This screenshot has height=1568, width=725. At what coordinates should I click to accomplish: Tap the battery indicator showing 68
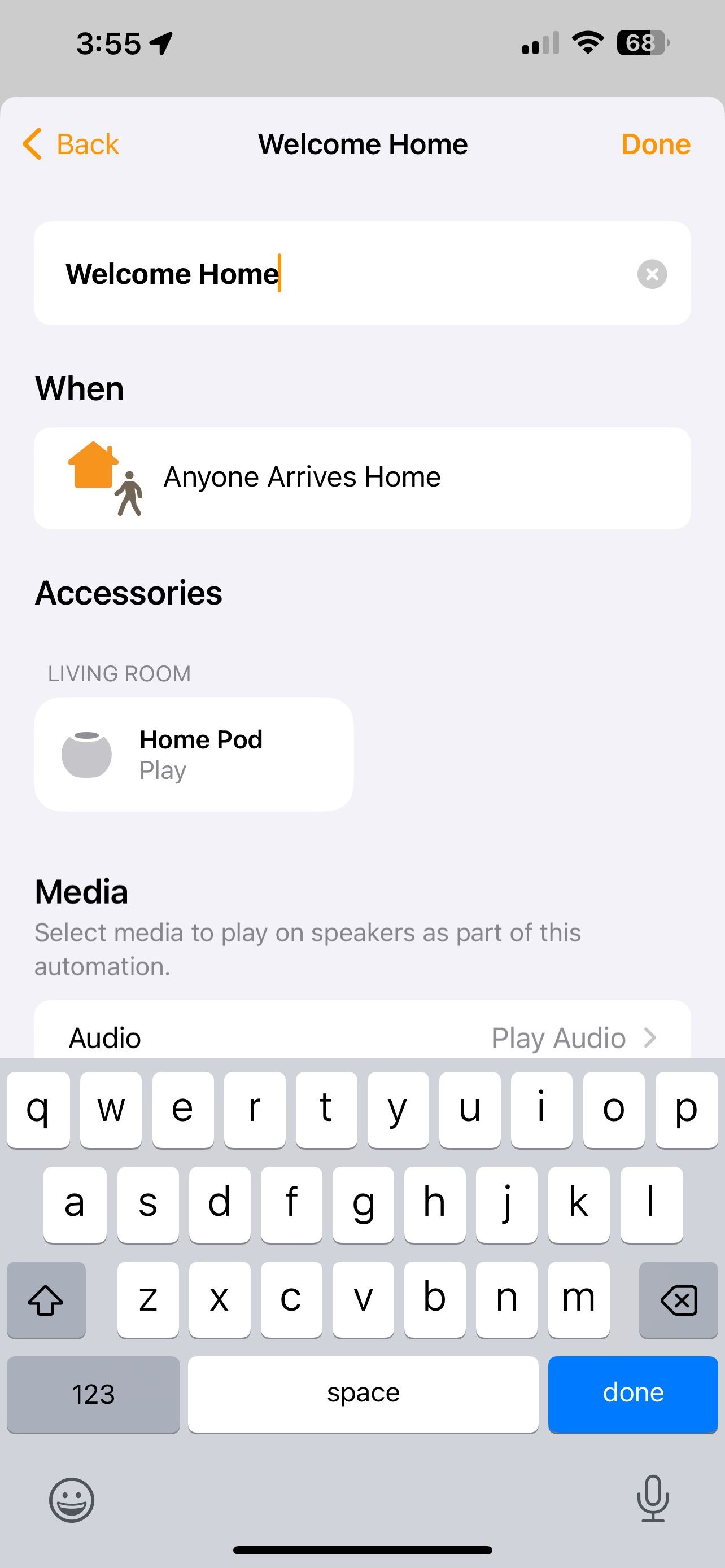640,42
